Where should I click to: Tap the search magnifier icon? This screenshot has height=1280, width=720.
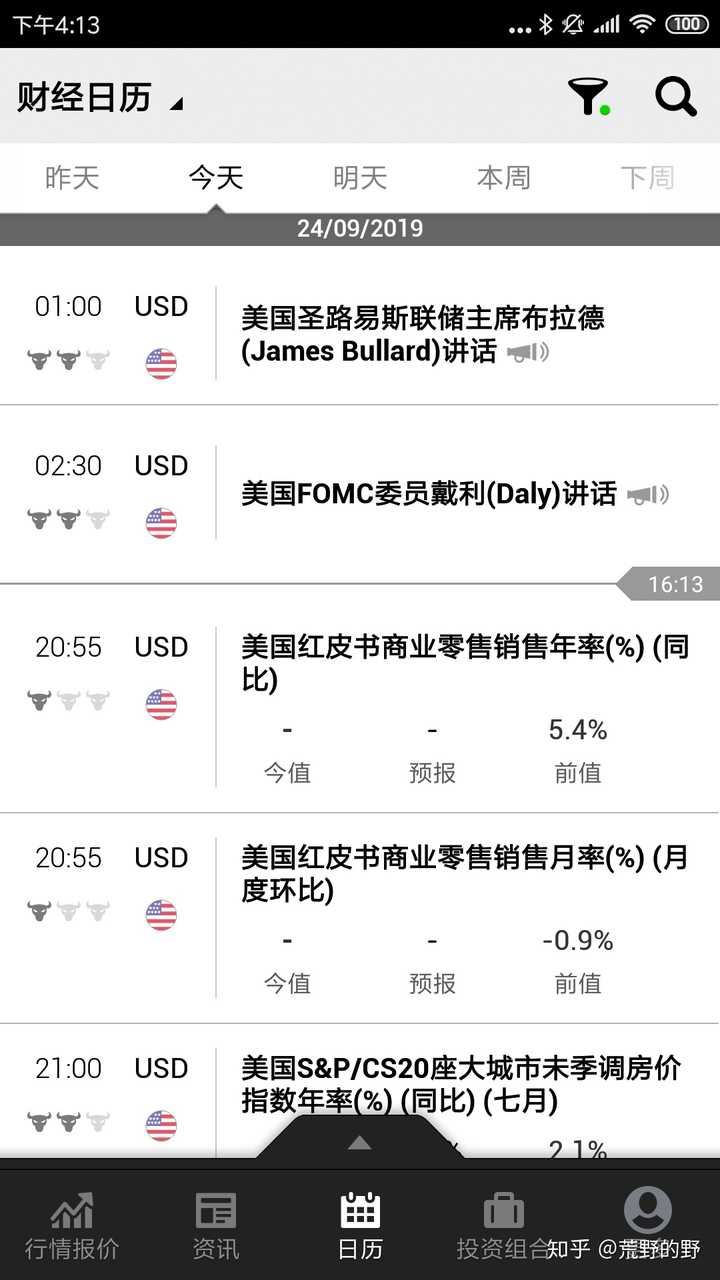(675, 96)
